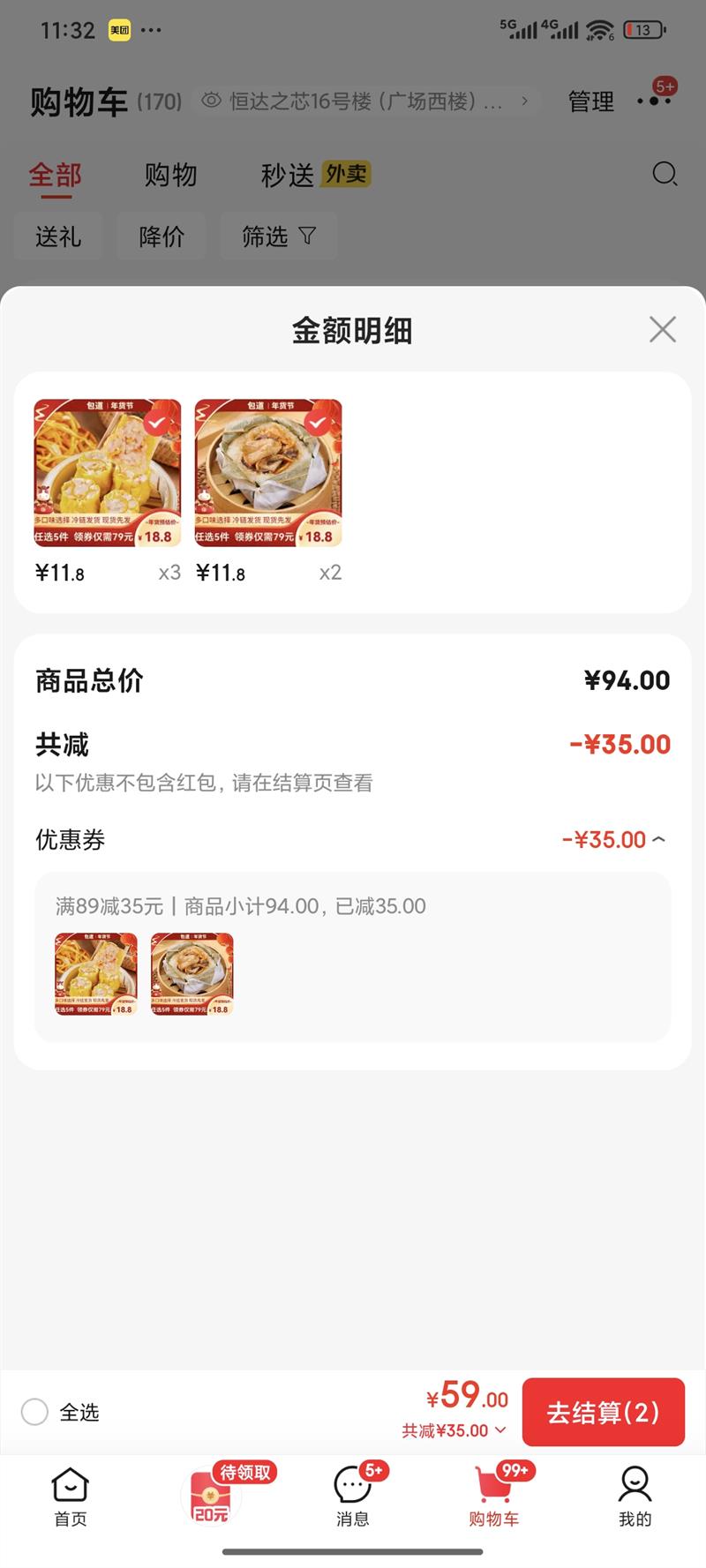Deselect the x2 product thumbnail
The height and width of the screenshot is (1568, 706).
point(318,422)
